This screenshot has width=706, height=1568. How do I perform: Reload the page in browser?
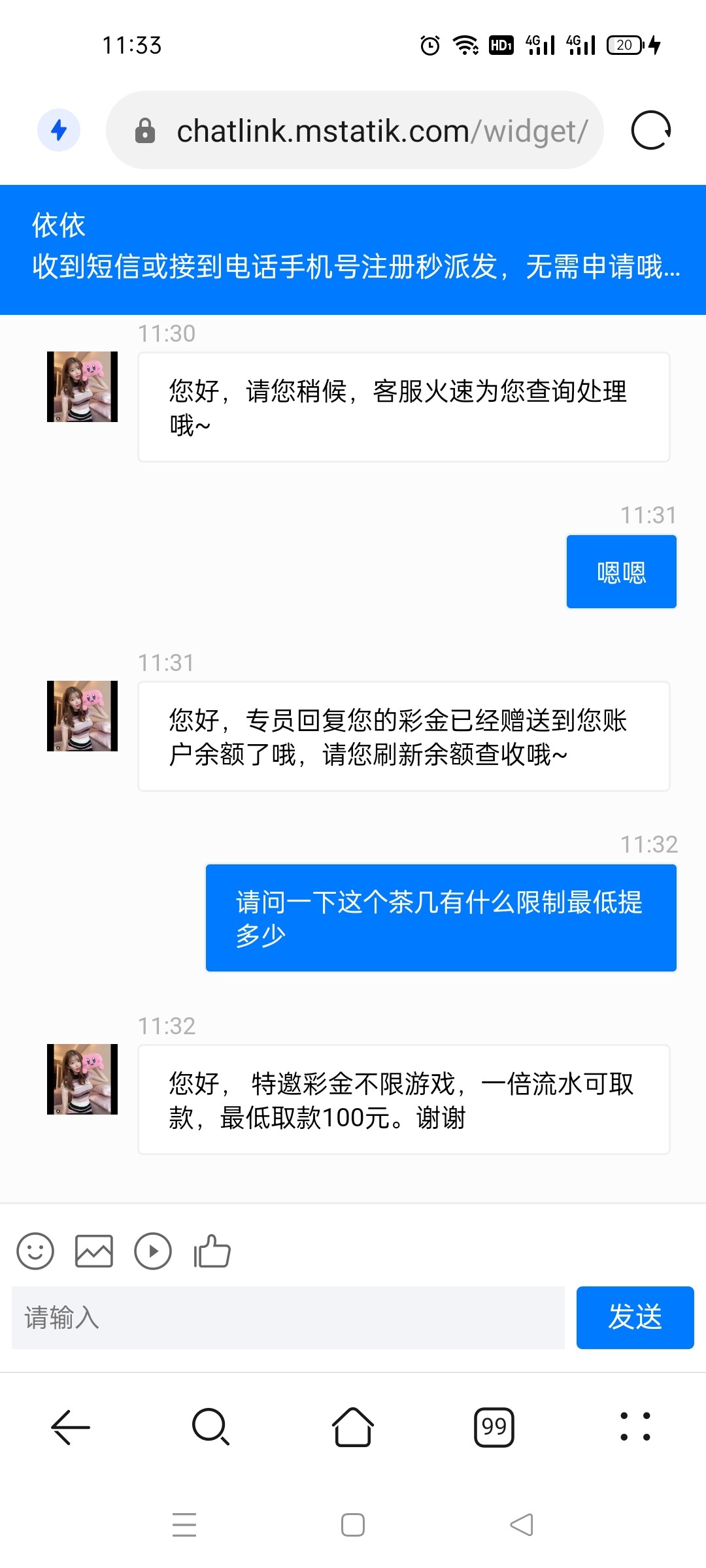pos(651,130)
